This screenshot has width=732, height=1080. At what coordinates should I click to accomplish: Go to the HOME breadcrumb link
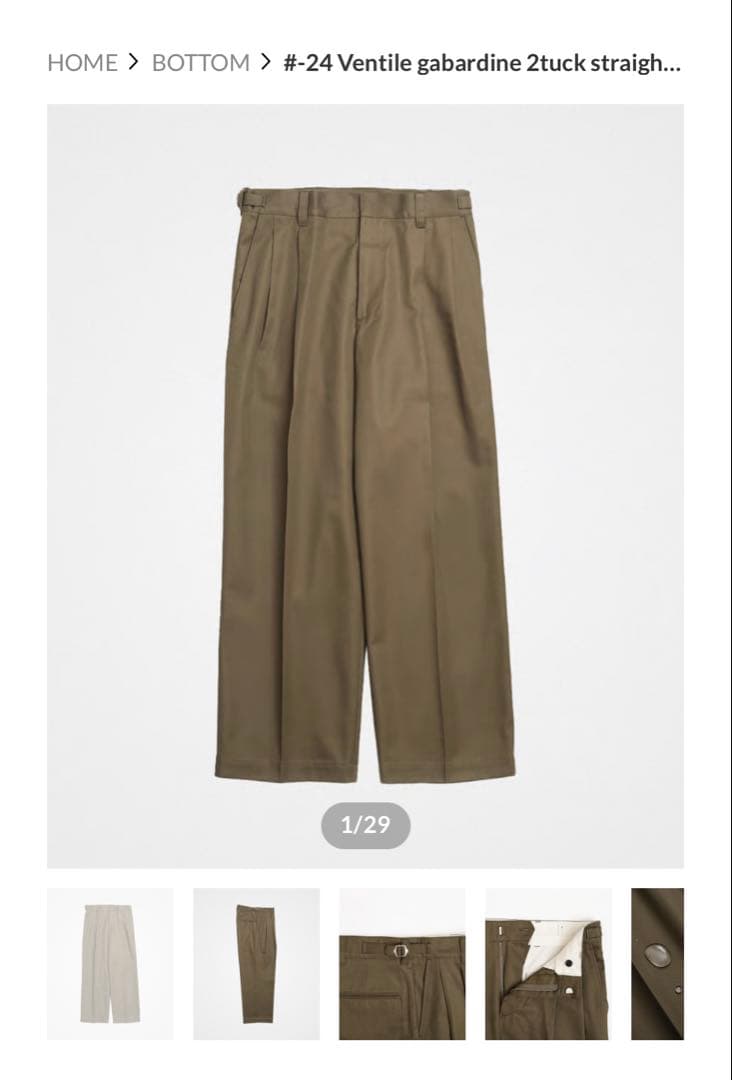click(82, 63)
